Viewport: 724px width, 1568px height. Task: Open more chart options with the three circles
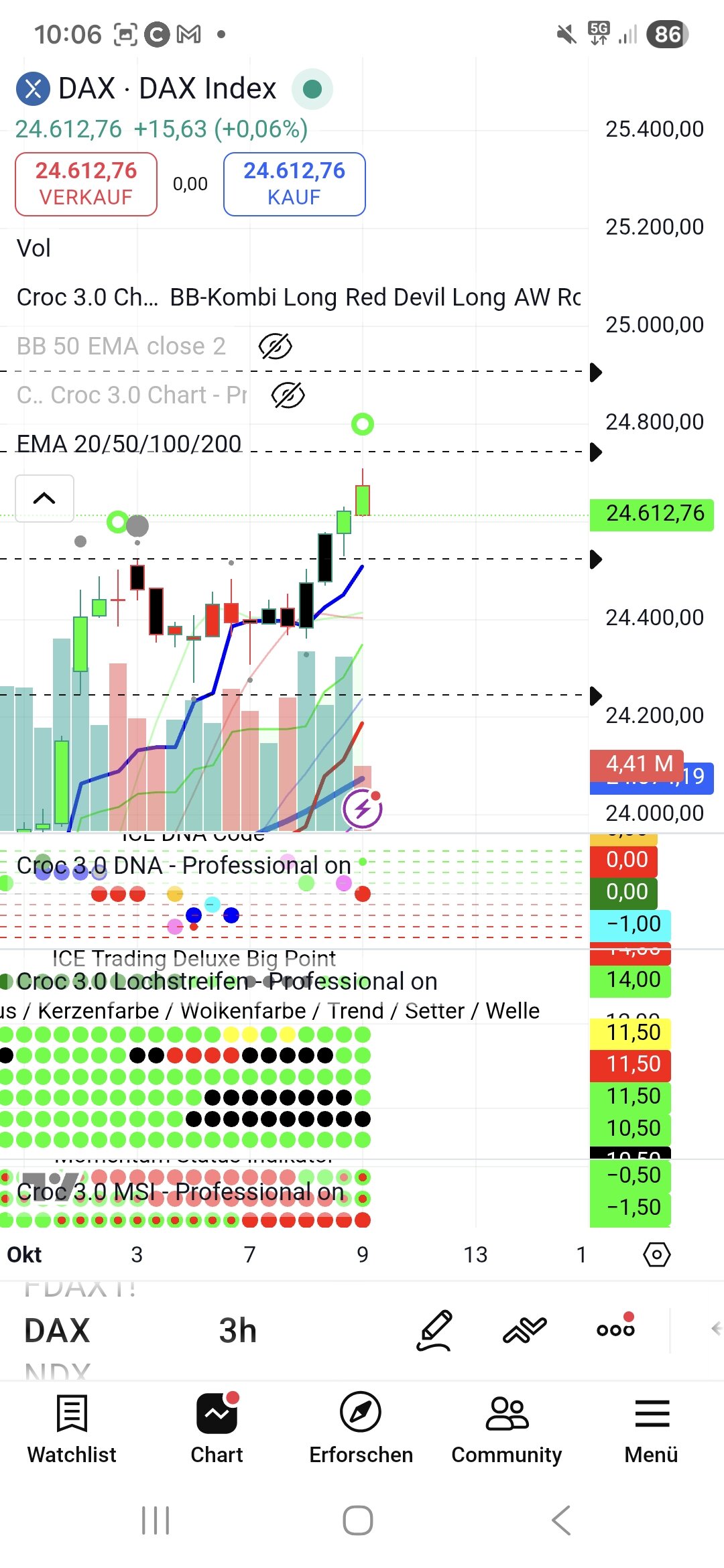[615, 1330]
